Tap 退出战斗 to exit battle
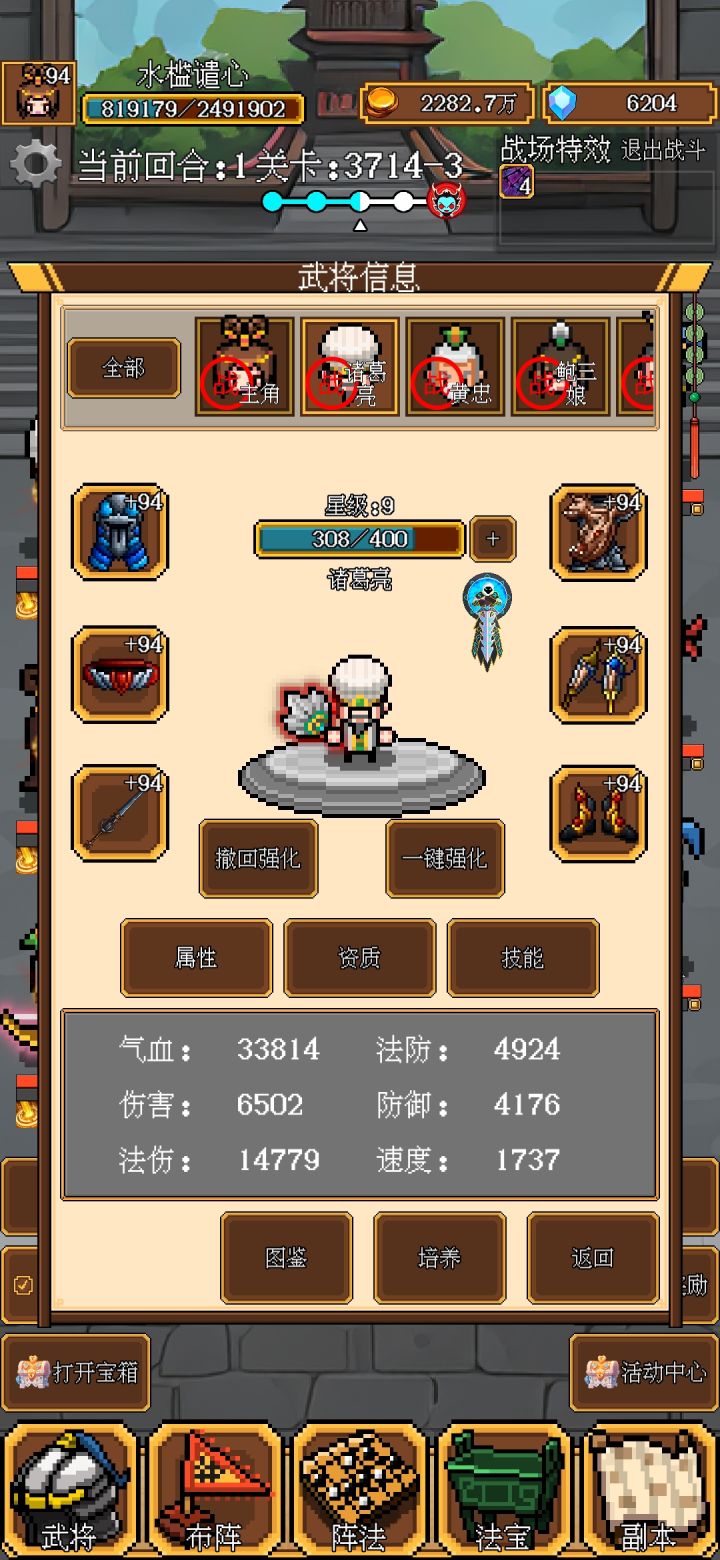720x1560 pixels. click(x=663, y=151)
